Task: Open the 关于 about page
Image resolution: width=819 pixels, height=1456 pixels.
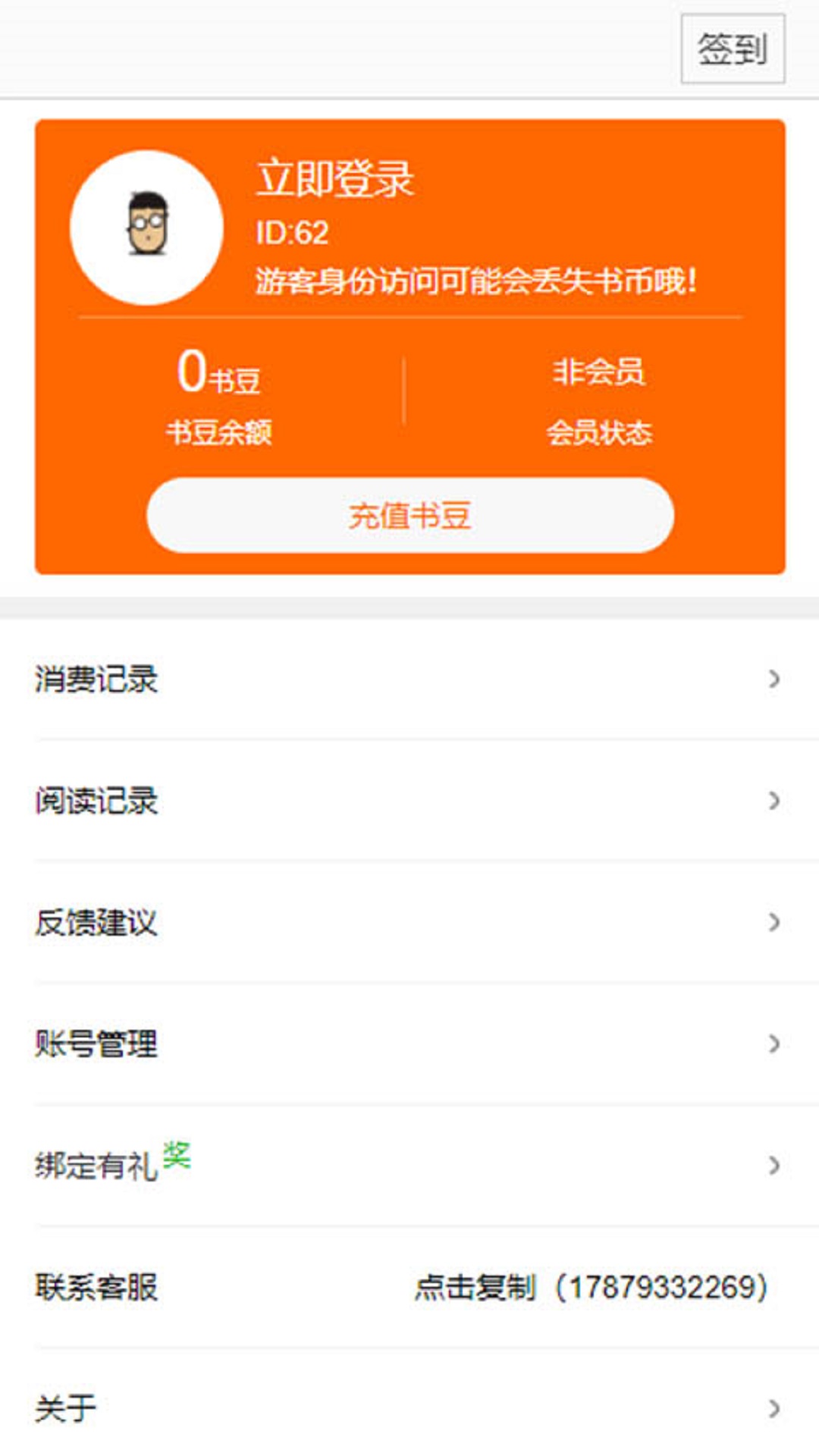Action: tap(409, 1408)
